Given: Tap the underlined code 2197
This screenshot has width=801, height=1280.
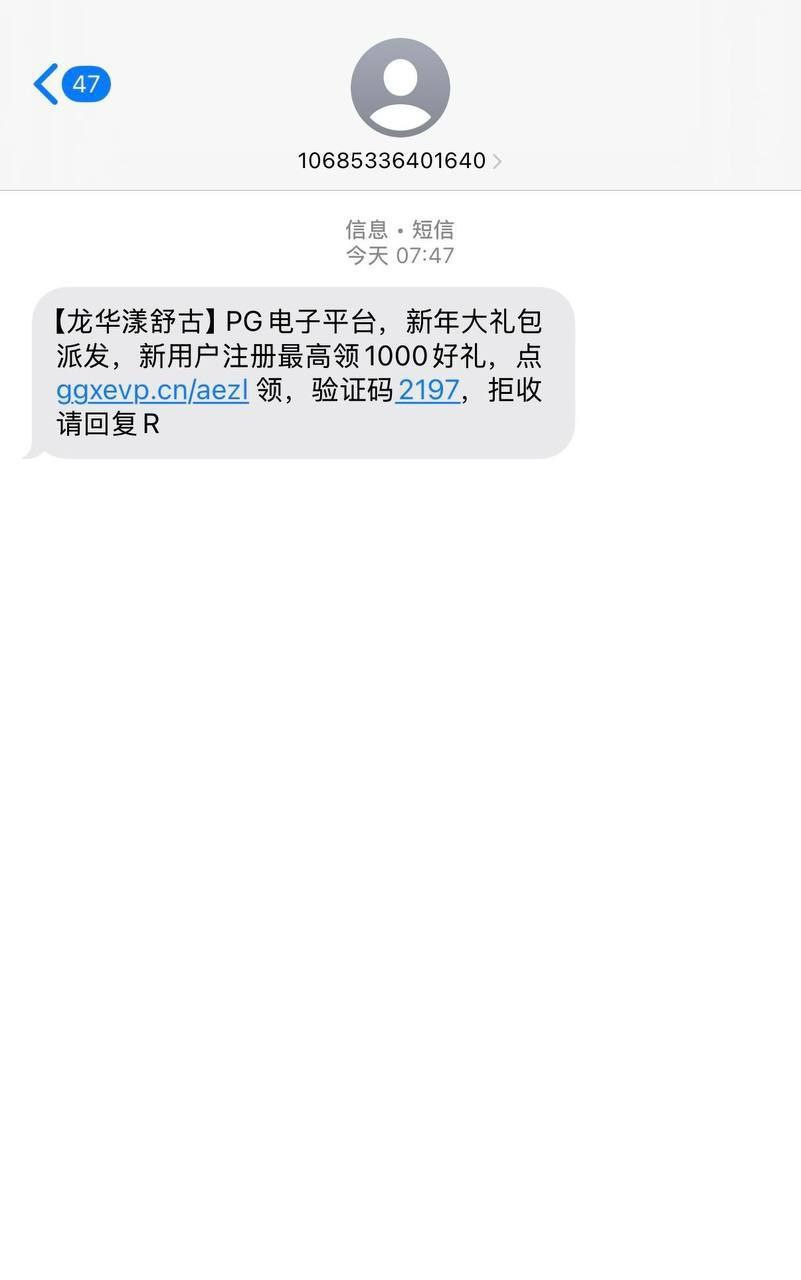Looking at the screenshot, I should click(x=428, y=390).
